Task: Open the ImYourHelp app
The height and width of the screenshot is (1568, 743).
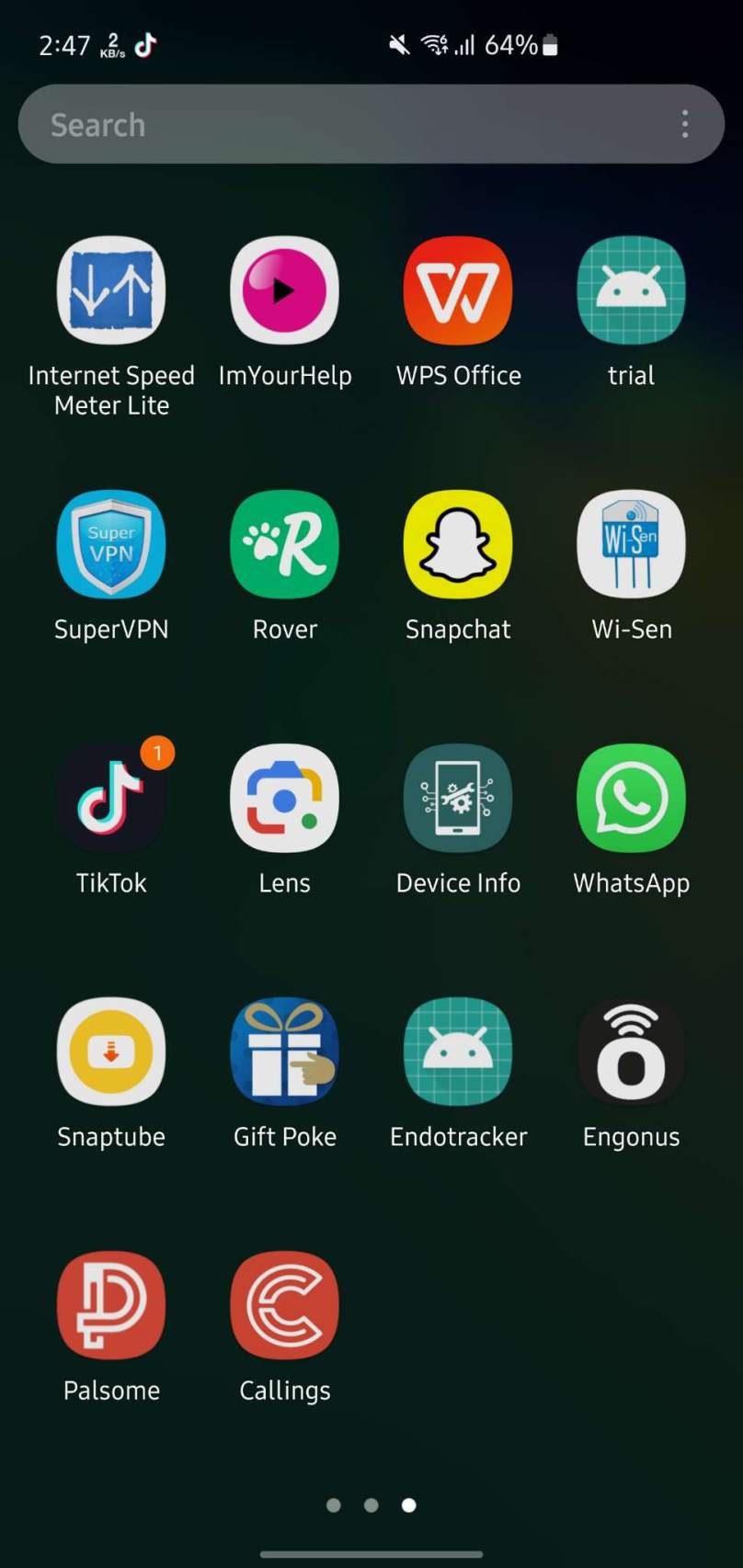Action: click(x=284, y=290)
